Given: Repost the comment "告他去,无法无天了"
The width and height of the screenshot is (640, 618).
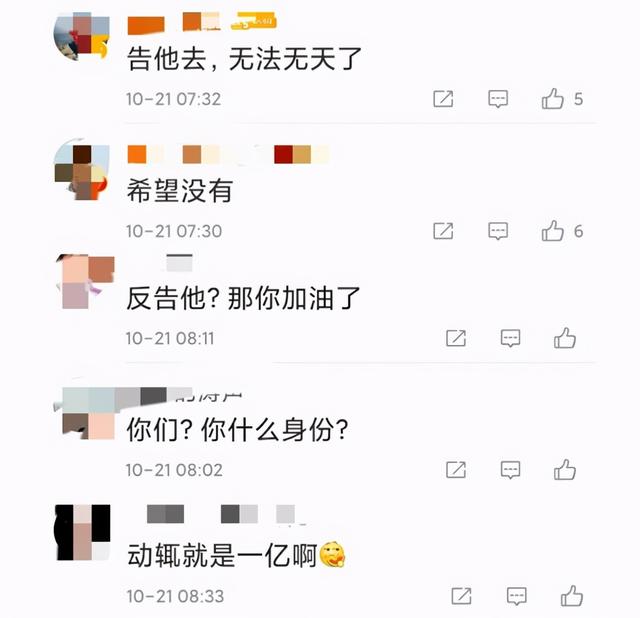Looking at the screenshot, I should (x=443, y=99).
